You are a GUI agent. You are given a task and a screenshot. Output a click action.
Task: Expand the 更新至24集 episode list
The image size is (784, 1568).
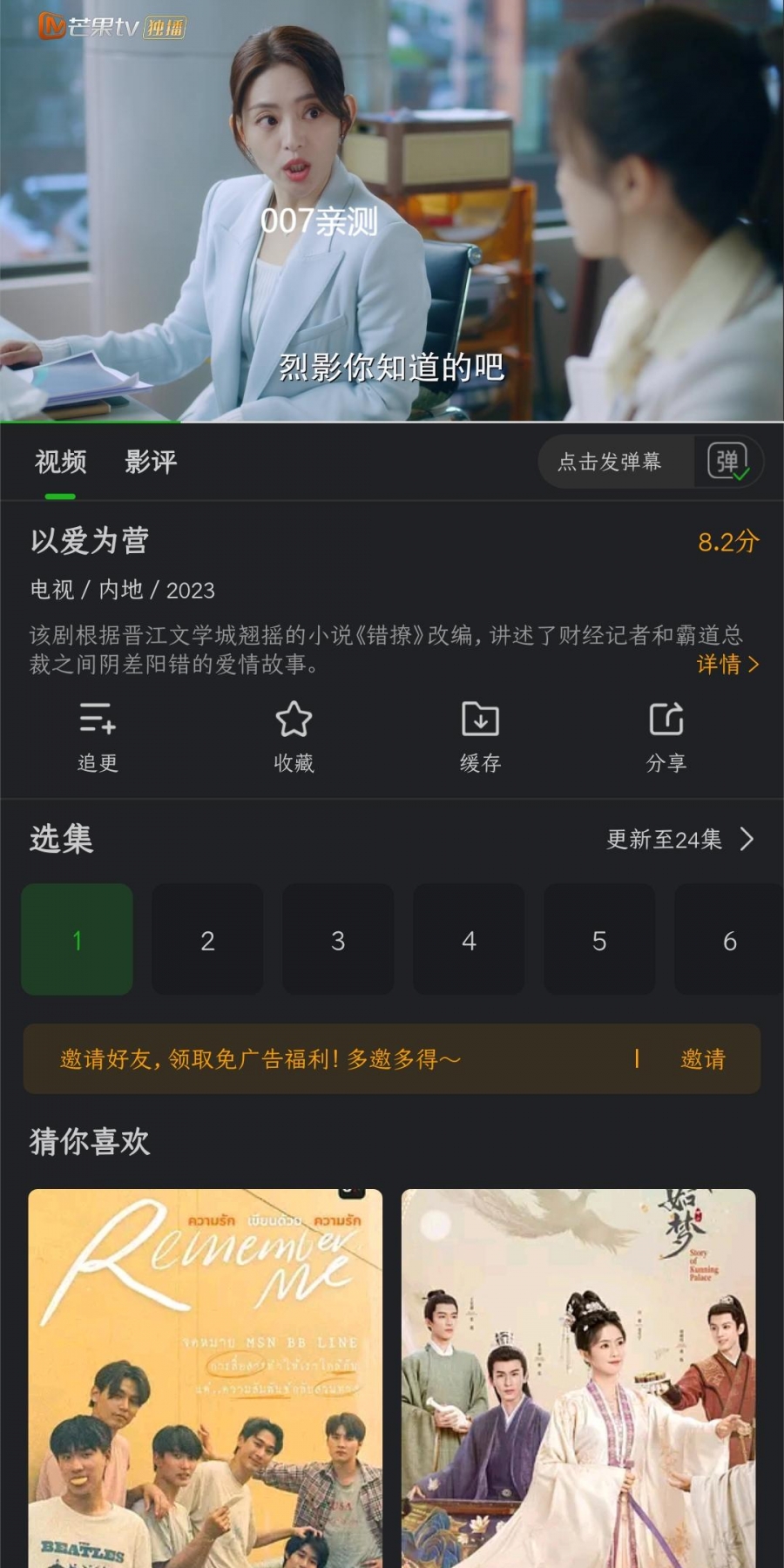click(x=681, y=840)
